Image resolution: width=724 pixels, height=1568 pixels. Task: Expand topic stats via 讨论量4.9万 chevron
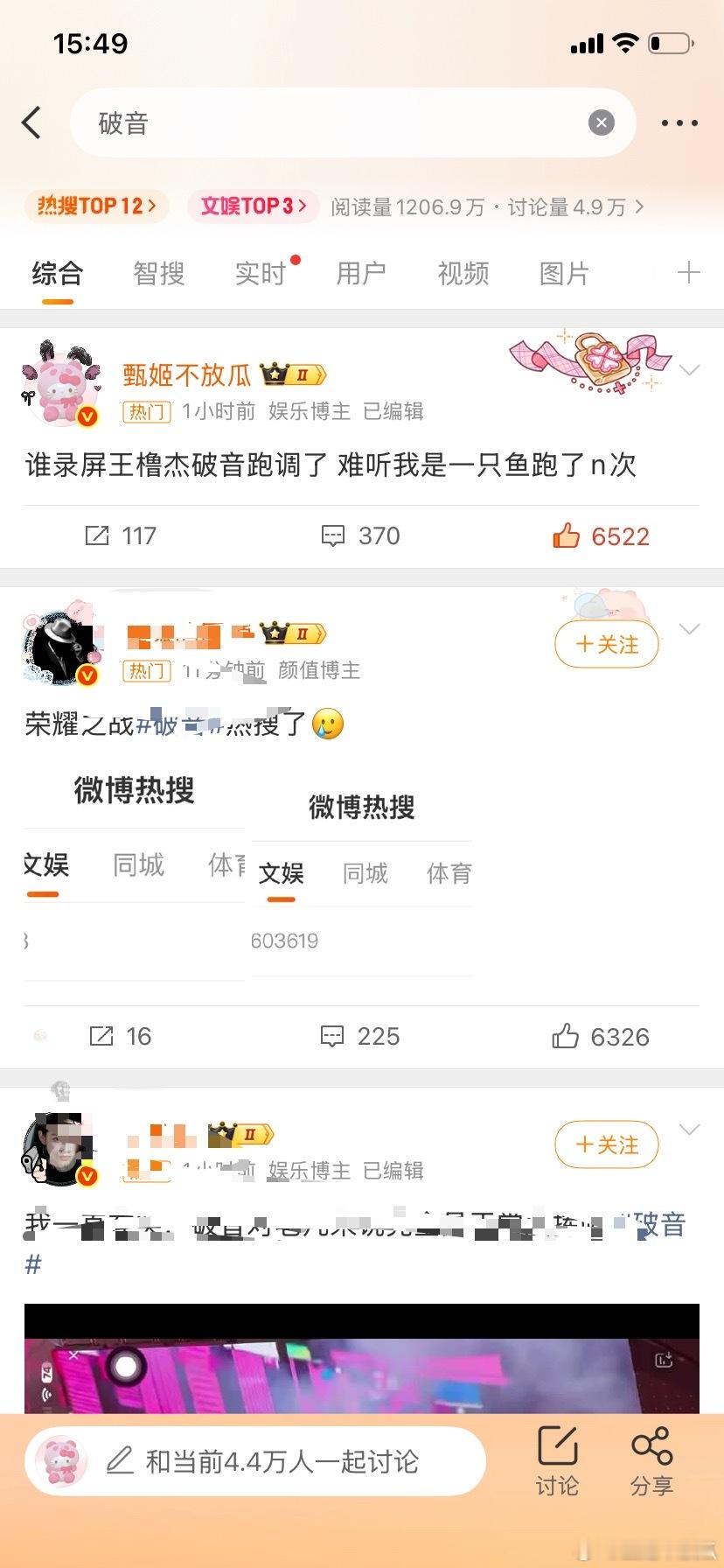639,207
